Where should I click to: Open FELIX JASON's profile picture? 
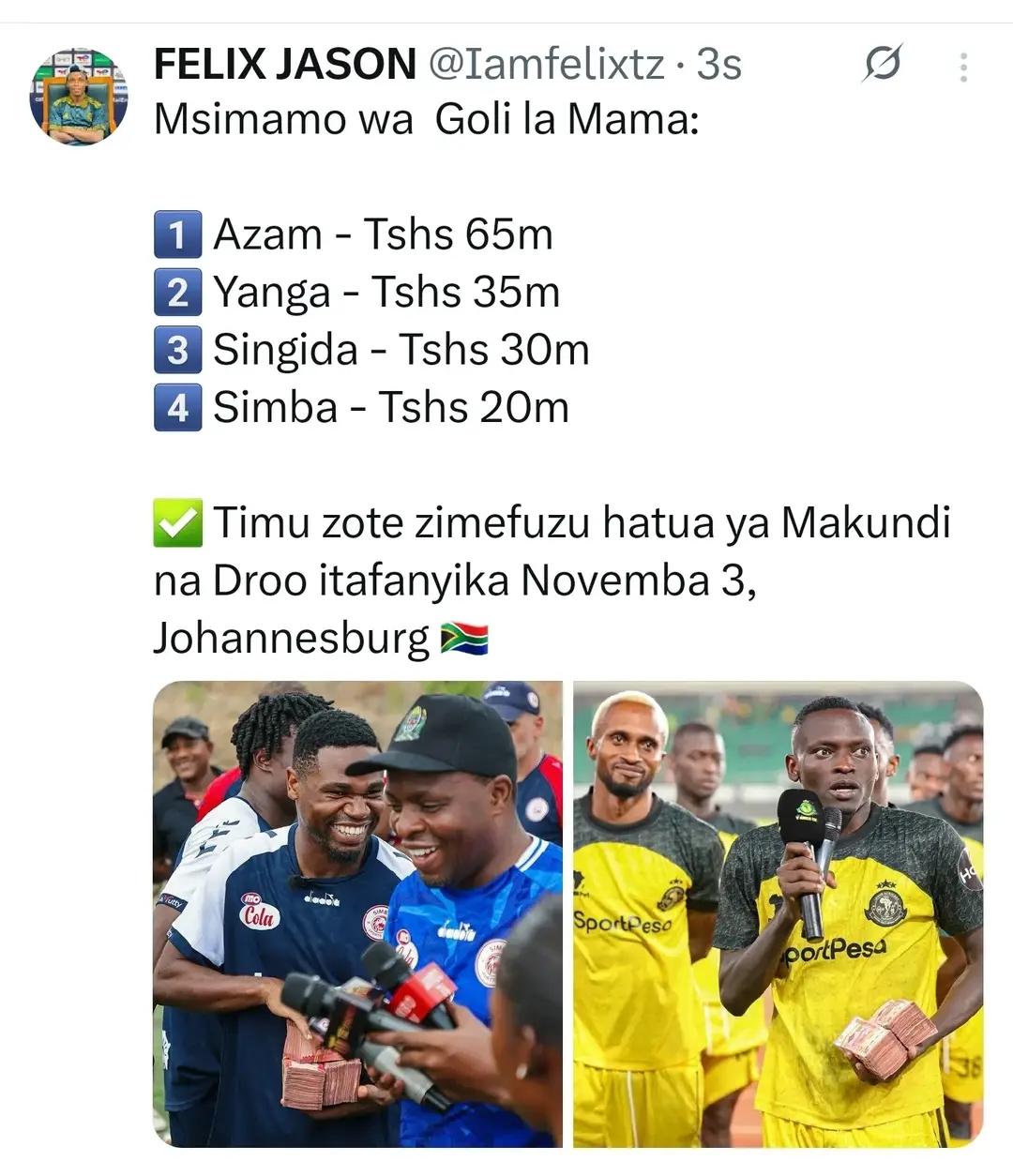(79, 97)
